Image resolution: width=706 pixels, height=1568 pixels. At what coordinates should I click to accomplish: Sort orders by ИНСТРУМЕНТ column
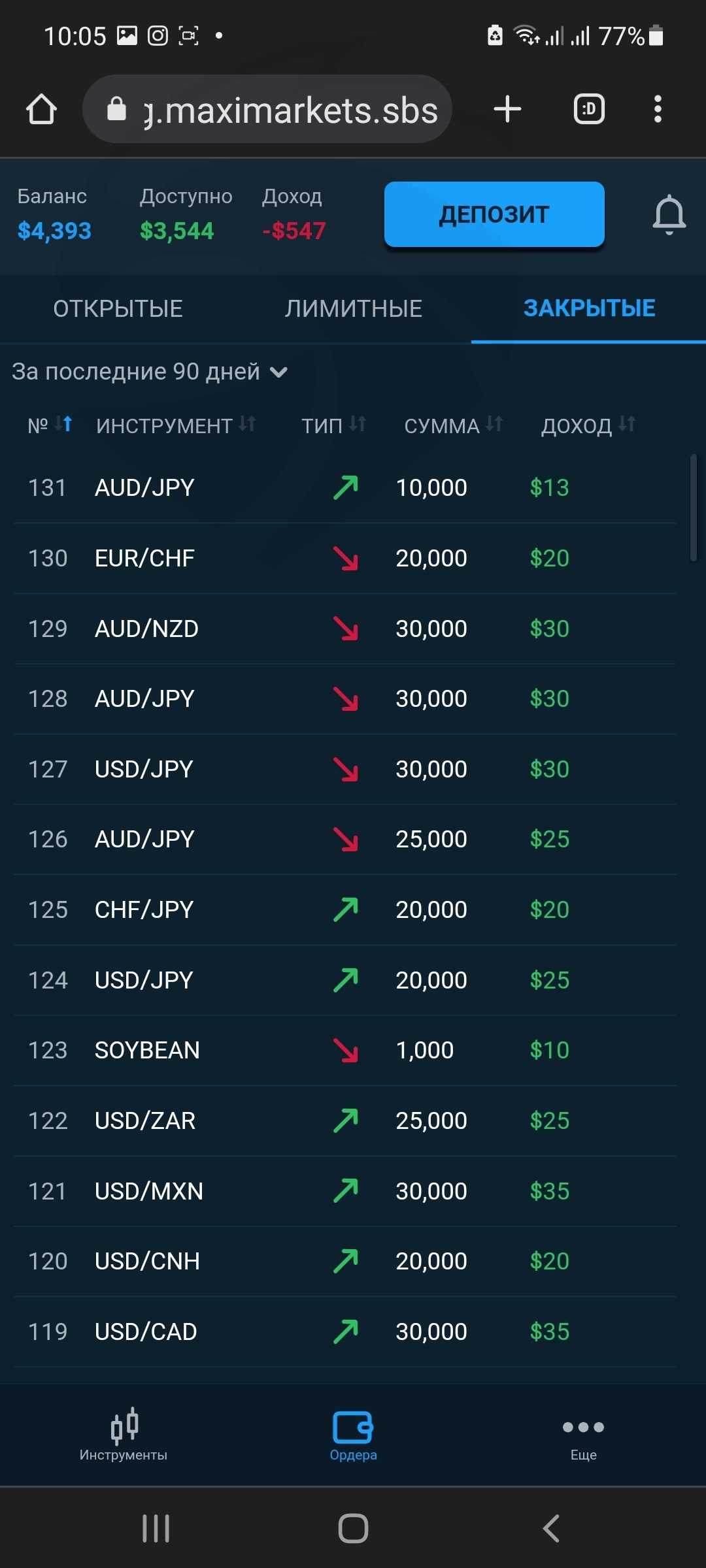pos(175,425)
